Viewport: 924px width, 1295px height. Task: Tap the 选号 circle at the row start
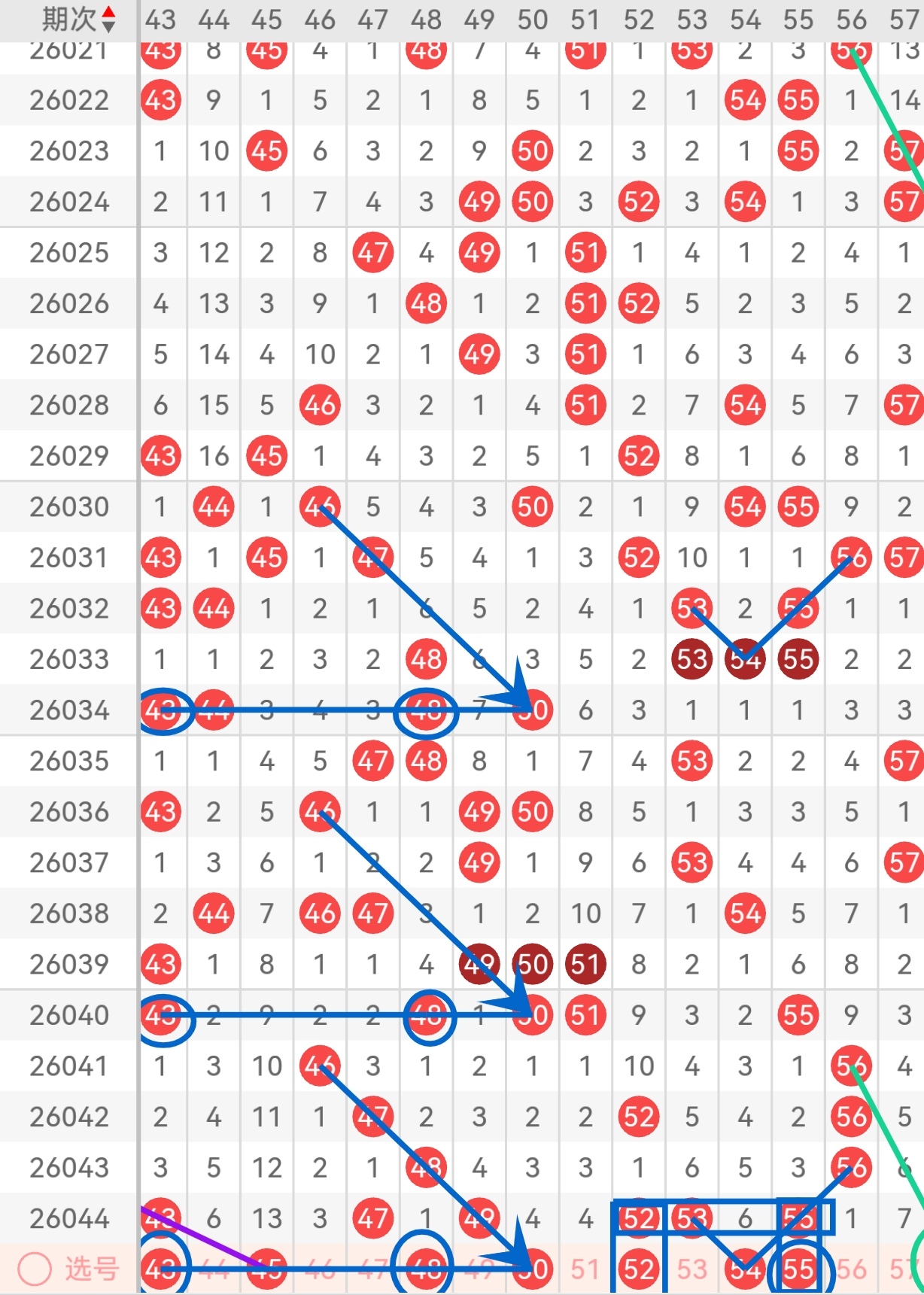(35, 1269)
